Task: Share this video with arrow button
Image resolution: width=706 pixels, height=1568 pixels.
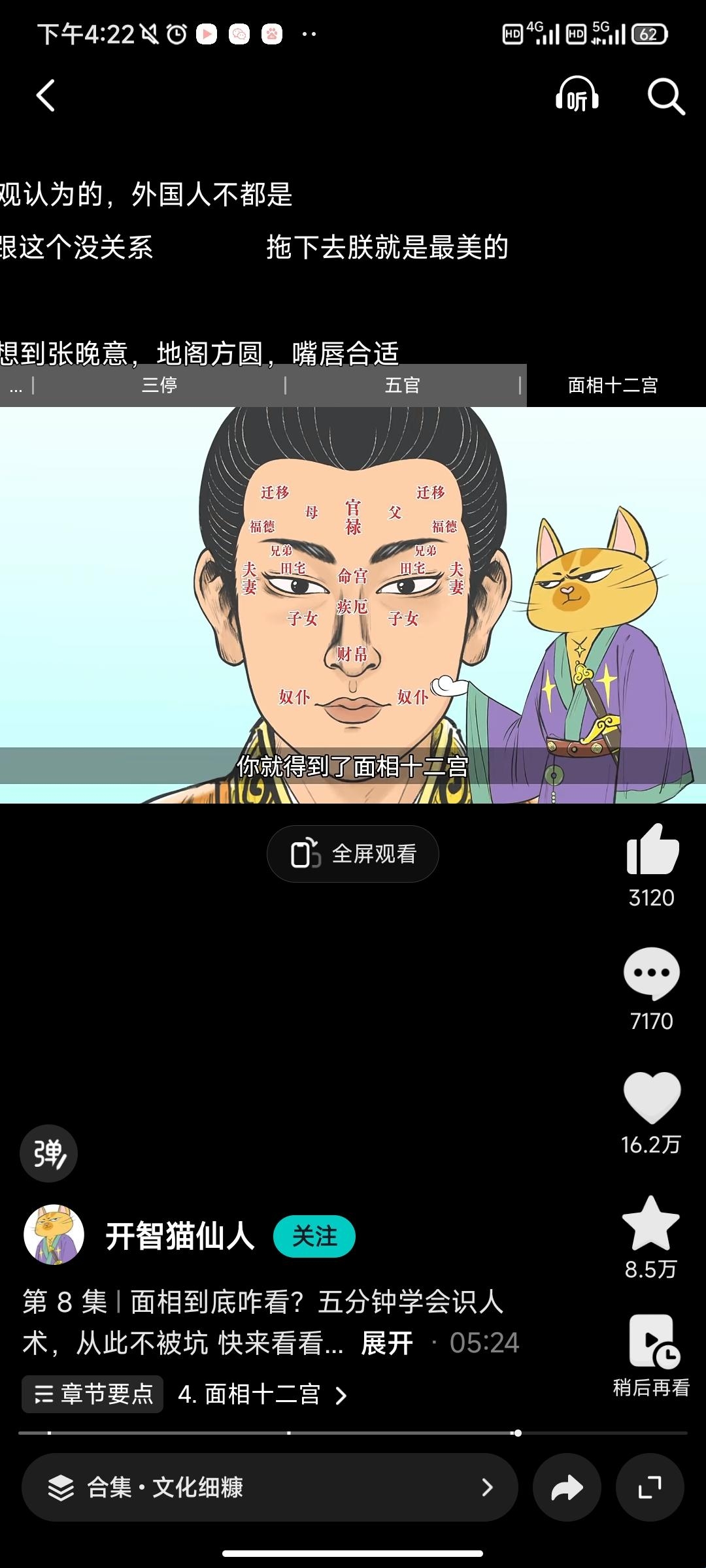Action: point(566,1488)
